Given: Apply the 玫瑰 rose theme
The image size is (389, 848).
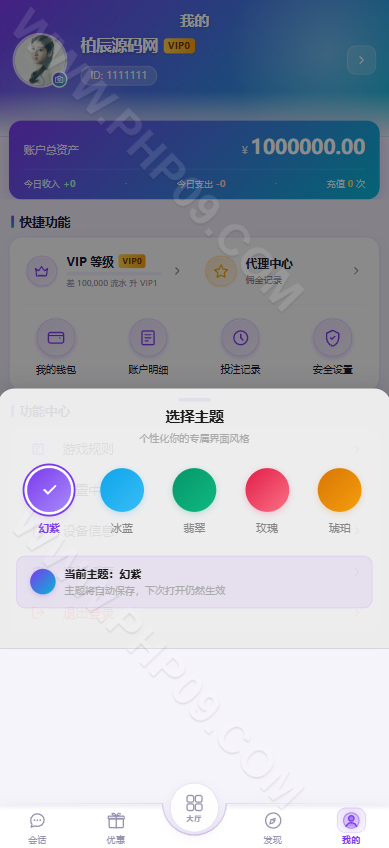Looking at the screenshot, I should (267, 490).
